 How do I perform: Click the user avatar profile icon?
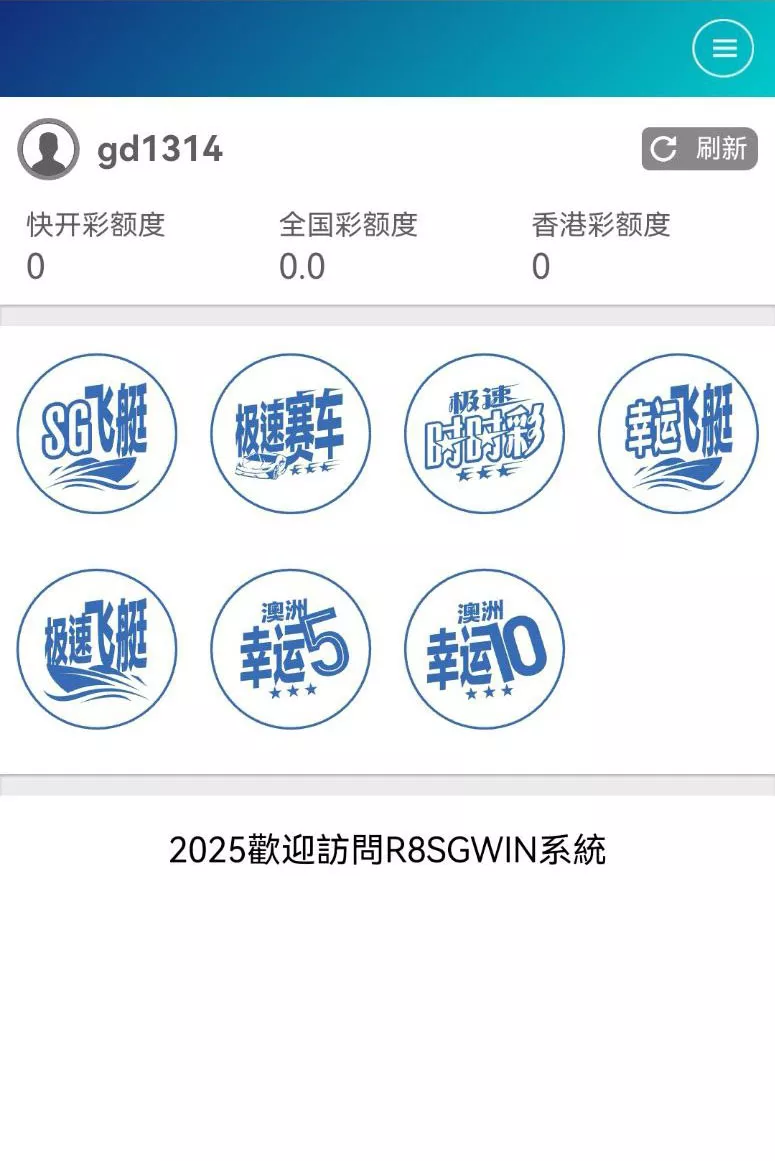coord(48,148)
